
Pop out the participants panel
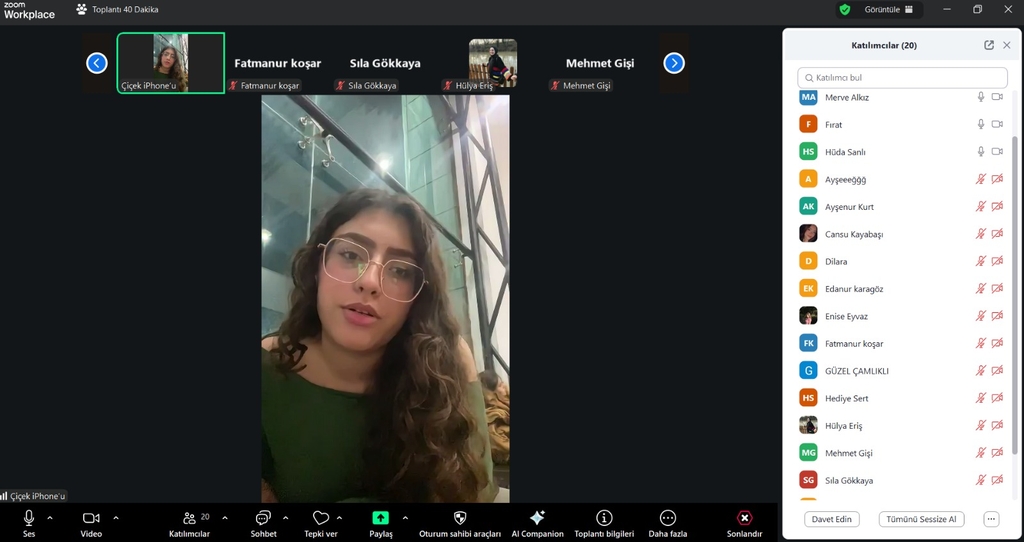point(989,45)
